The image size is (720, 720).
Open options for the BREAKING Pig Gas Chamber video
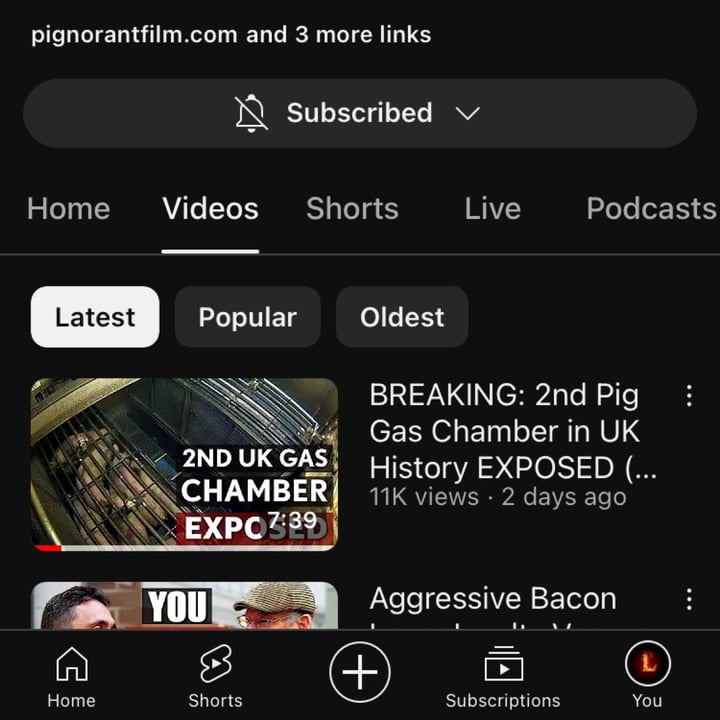689,396
